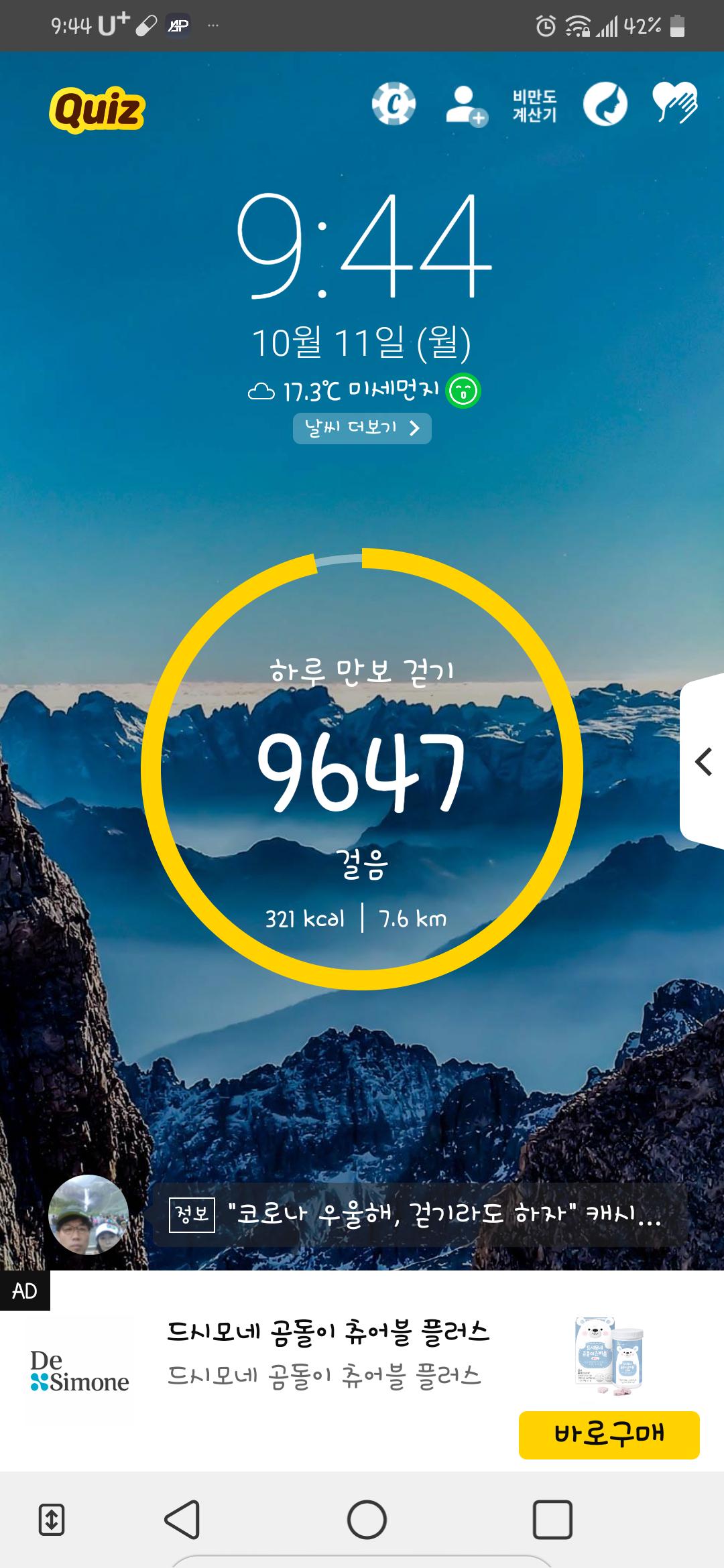Open the profile photo avatar
Viewport: 724px width, 1568px height.
coord(88,1215)
